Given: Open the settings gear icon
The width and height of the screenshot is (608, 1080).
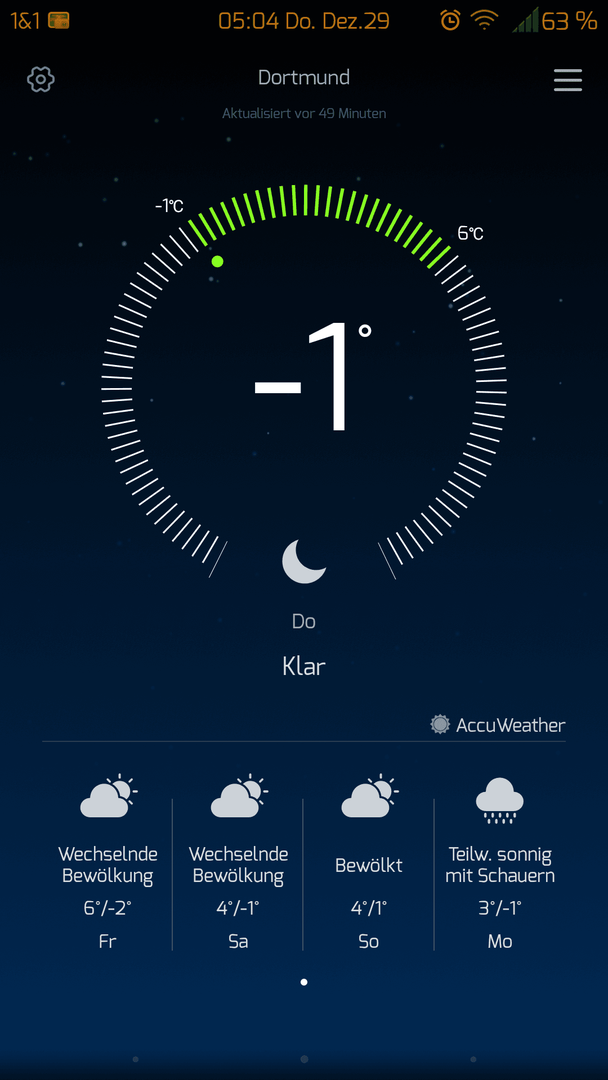Looking at the screenshot, I should point(41,80).
